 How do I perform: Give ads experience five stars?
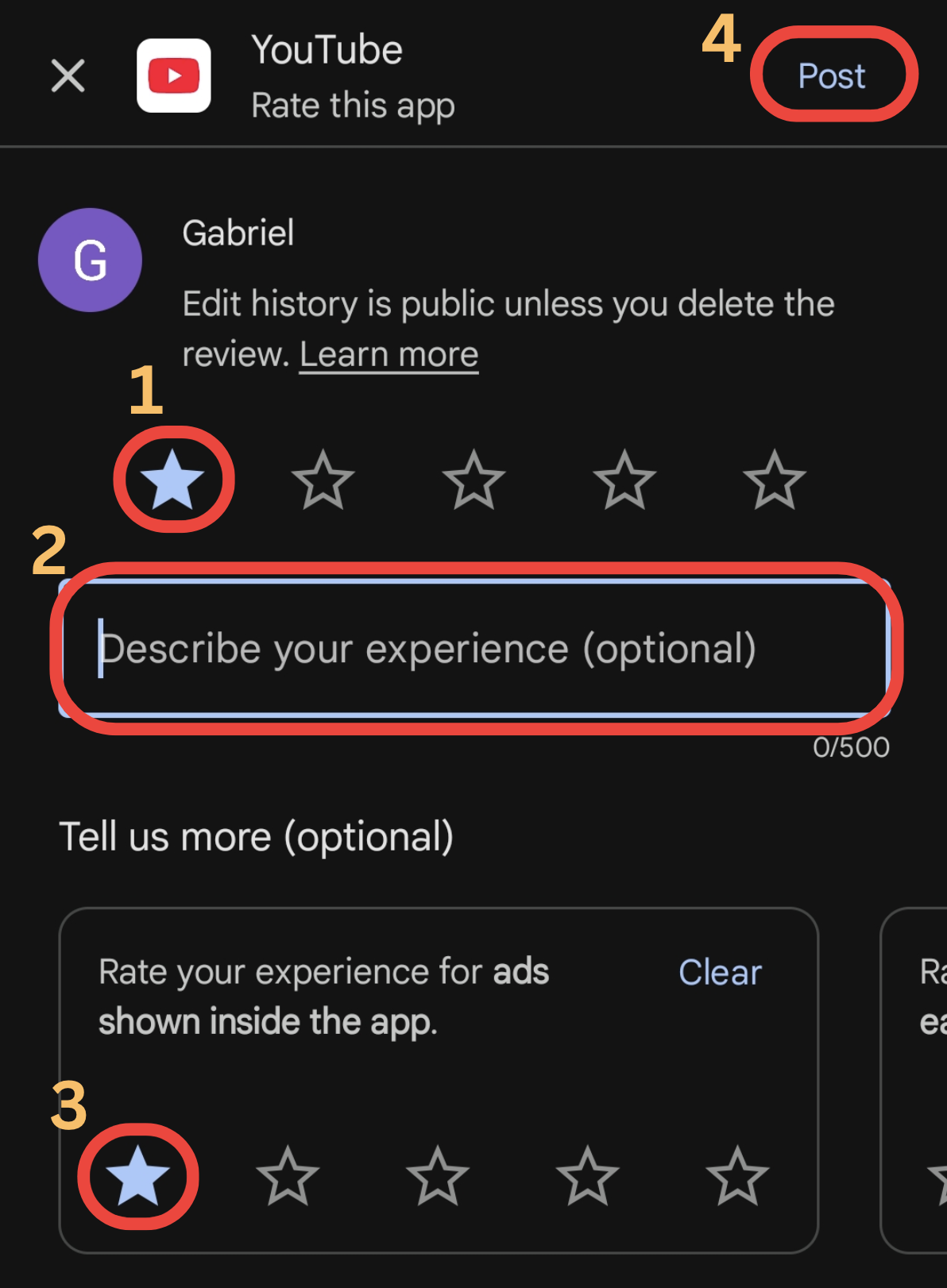coord(737,1176)
